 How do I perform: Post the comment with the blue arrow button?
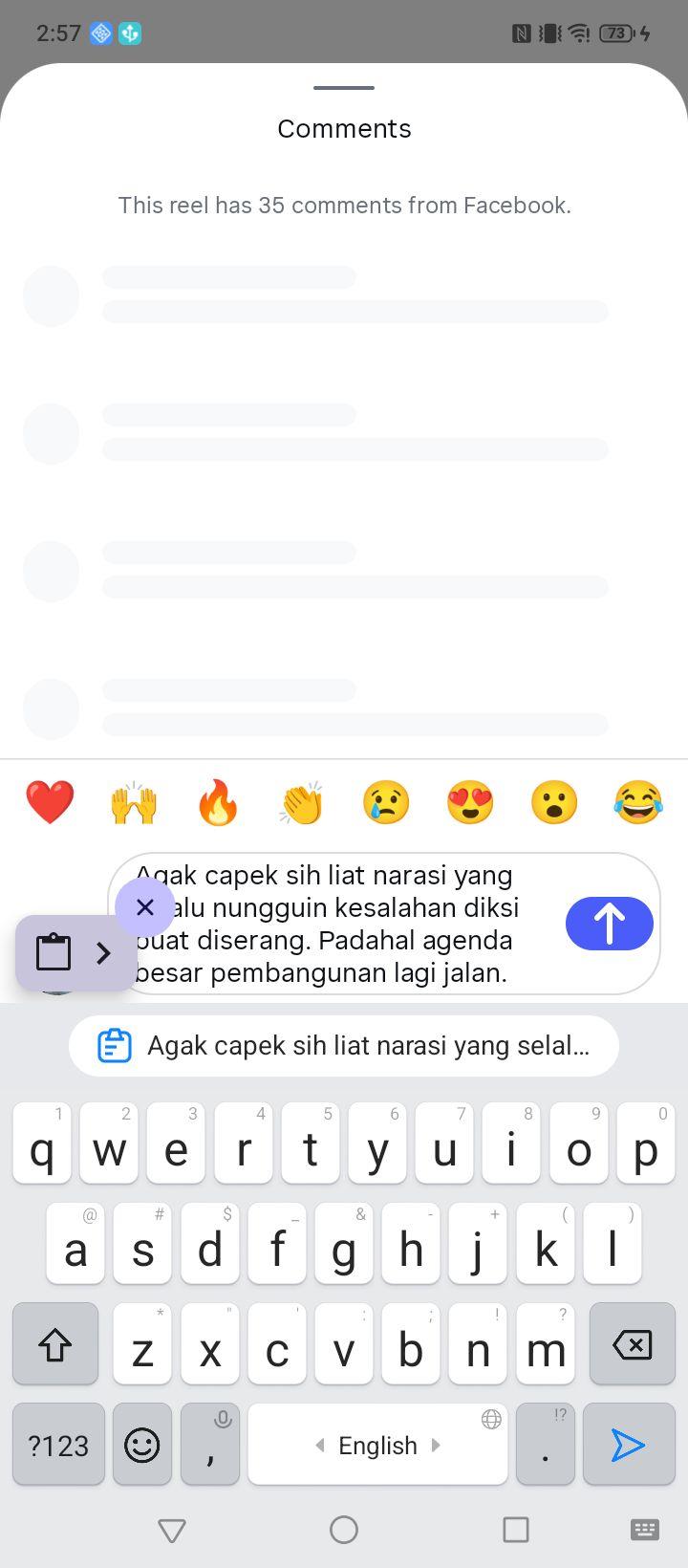tap(610, 924)
